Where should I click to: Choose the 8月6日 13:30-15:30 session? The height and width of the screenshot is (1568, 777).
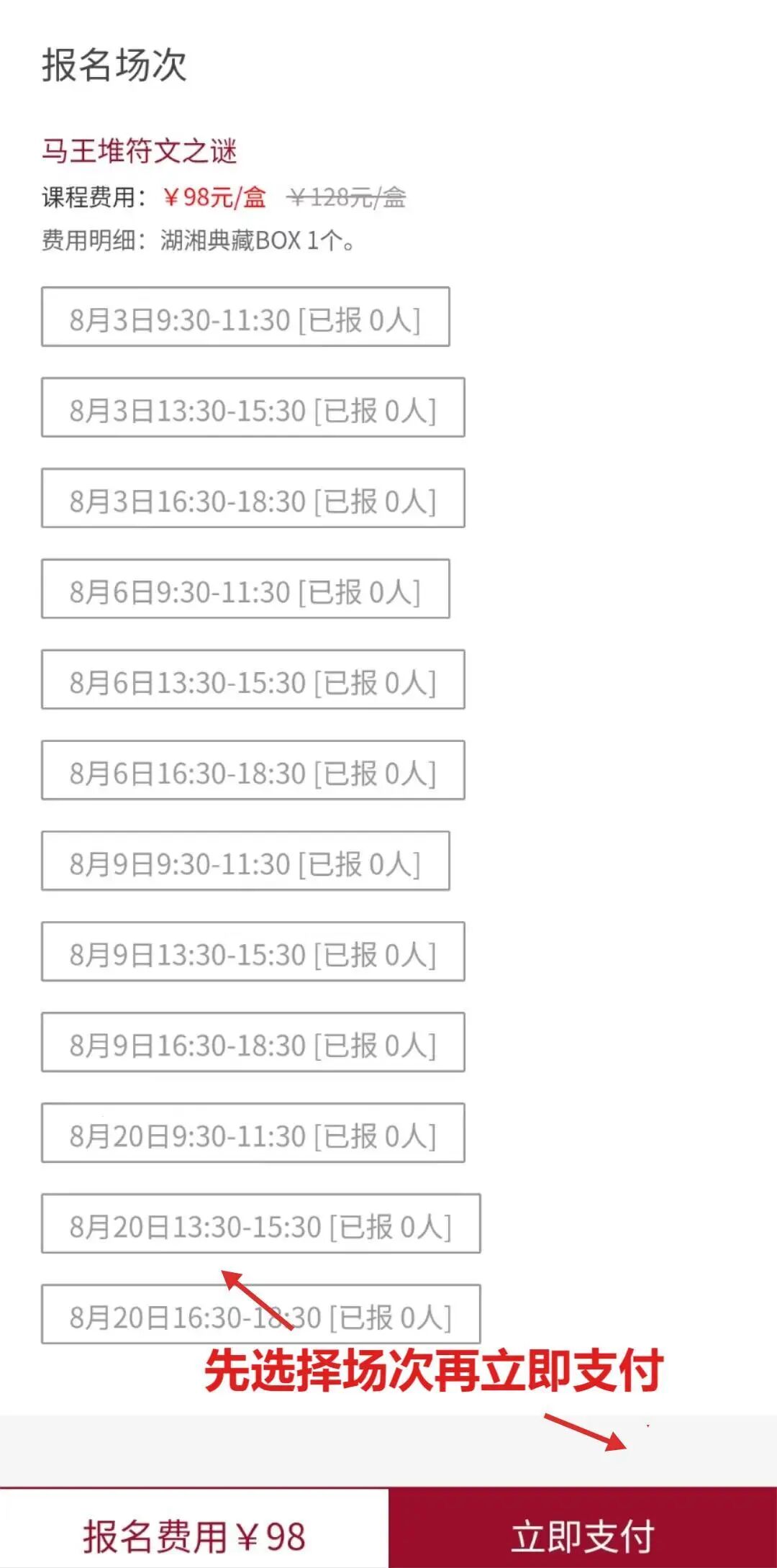pyautogui.click(x=253, y=680)
